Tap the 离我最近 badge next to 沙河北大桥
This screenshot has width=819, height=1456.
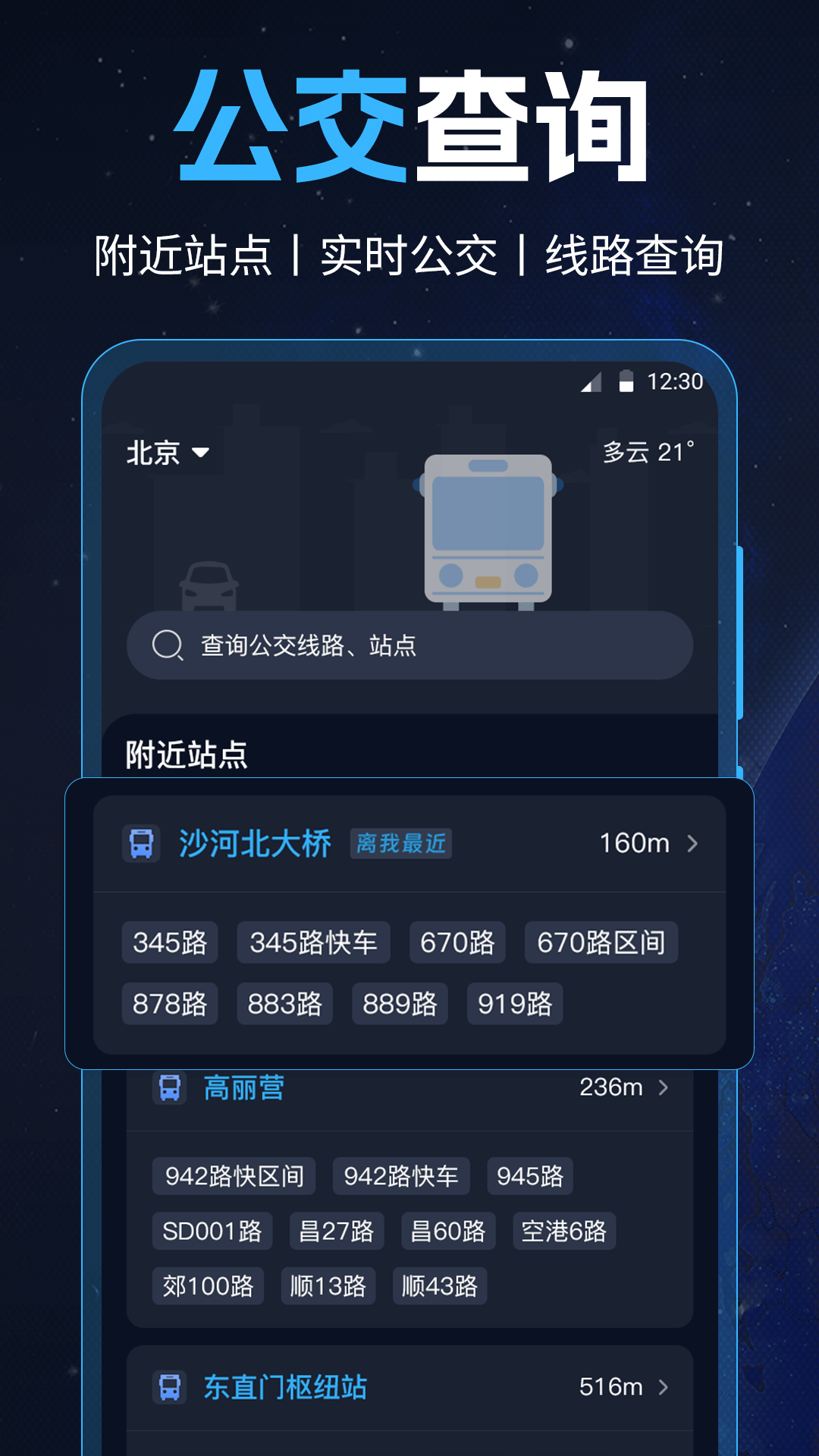[x=401, y=844]
